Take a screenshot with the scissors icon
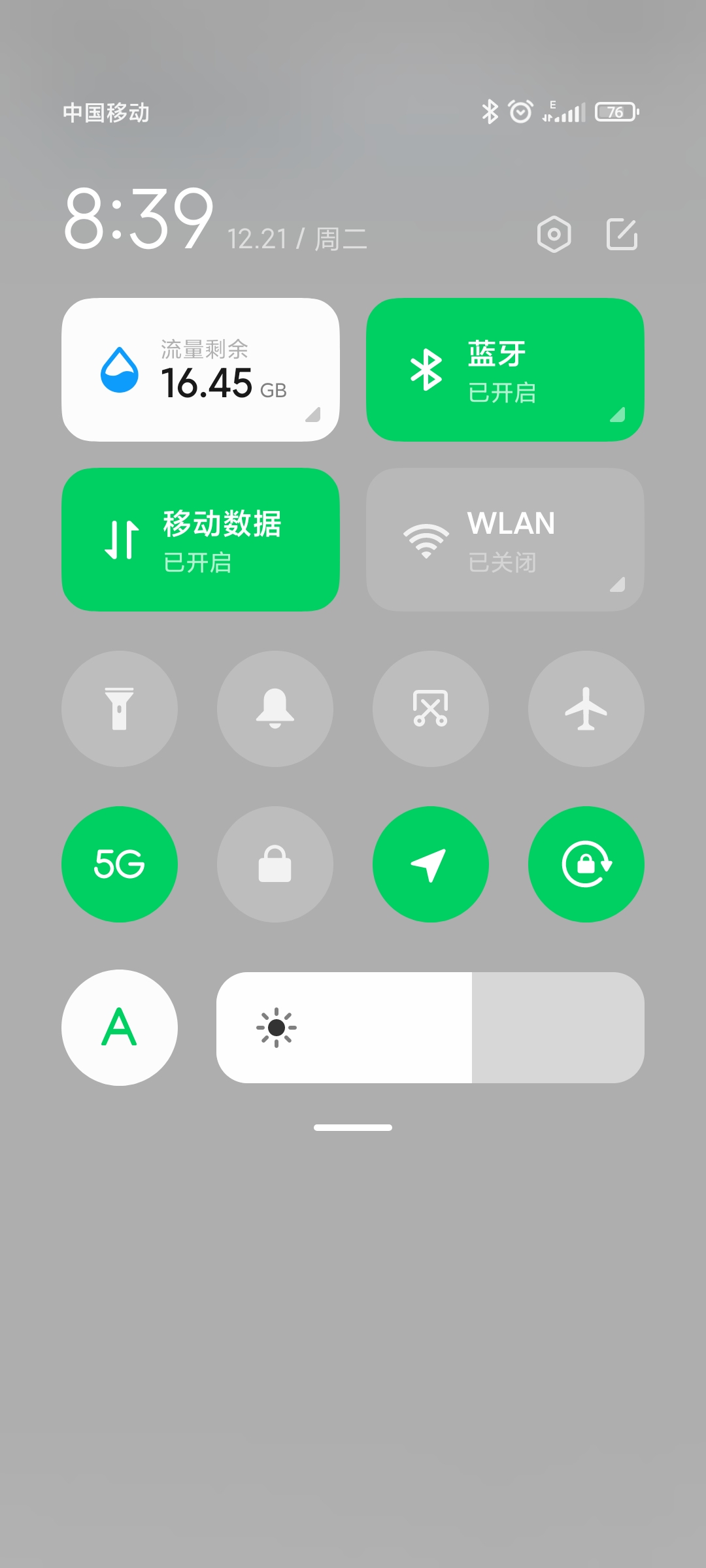Screen dimensions: 706x1568 (431, 709)
